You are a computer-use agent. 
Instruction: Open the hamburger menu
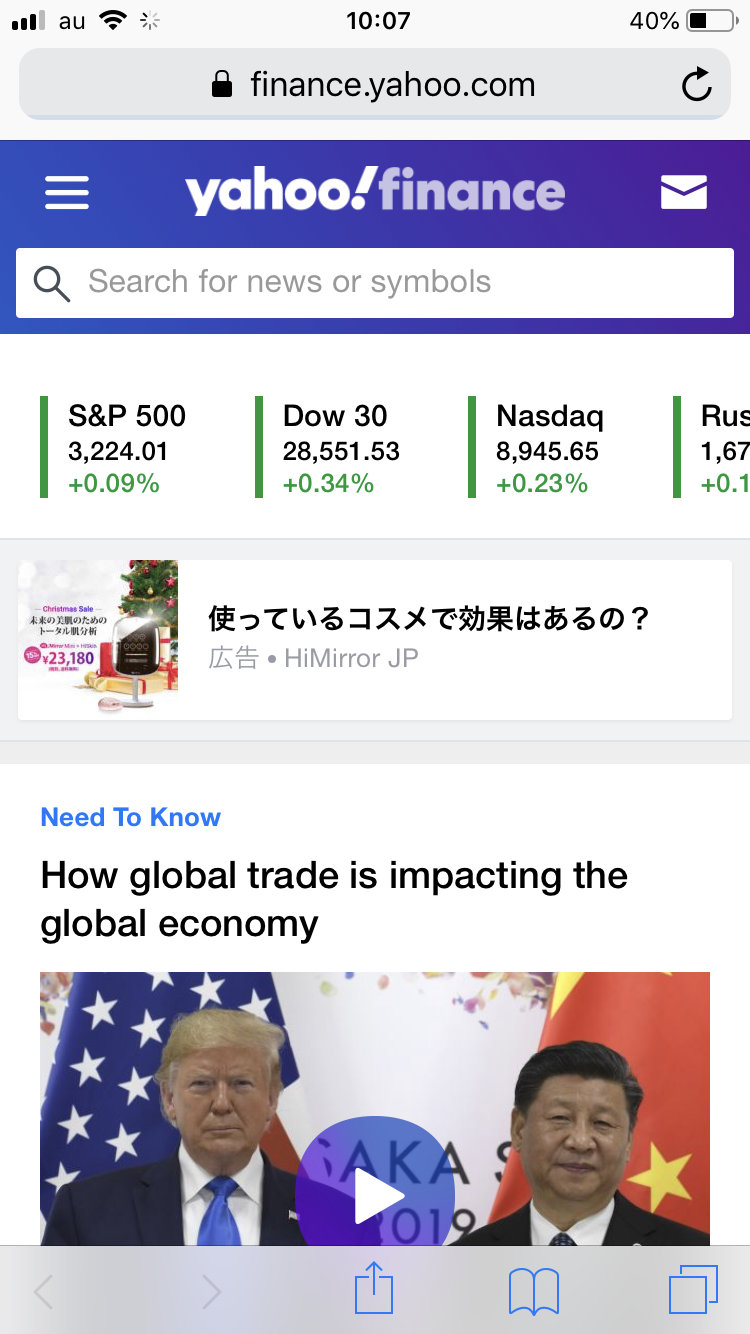(67, 192)
